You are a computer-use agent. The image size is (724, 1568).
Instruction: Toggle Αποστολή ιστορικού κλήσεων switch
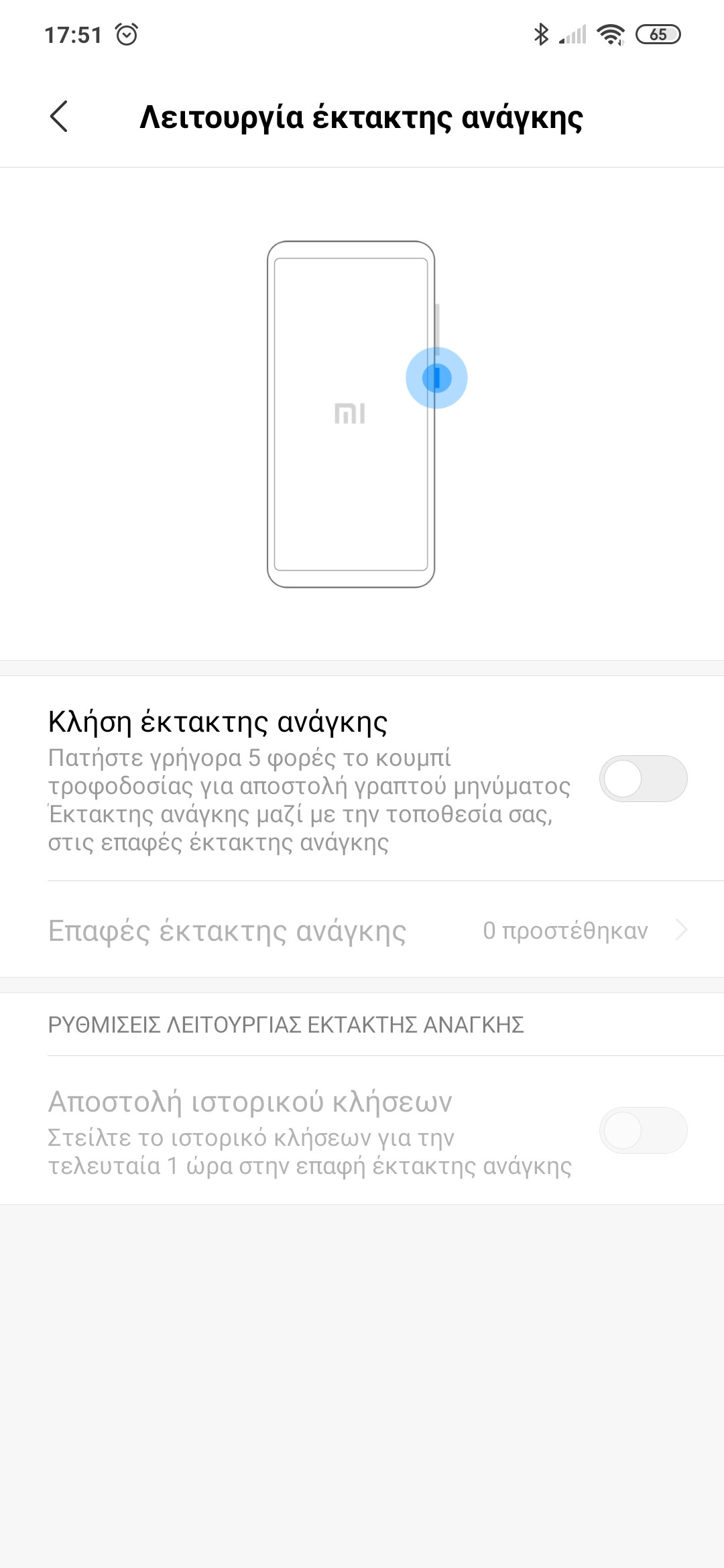click(643, 1130)
